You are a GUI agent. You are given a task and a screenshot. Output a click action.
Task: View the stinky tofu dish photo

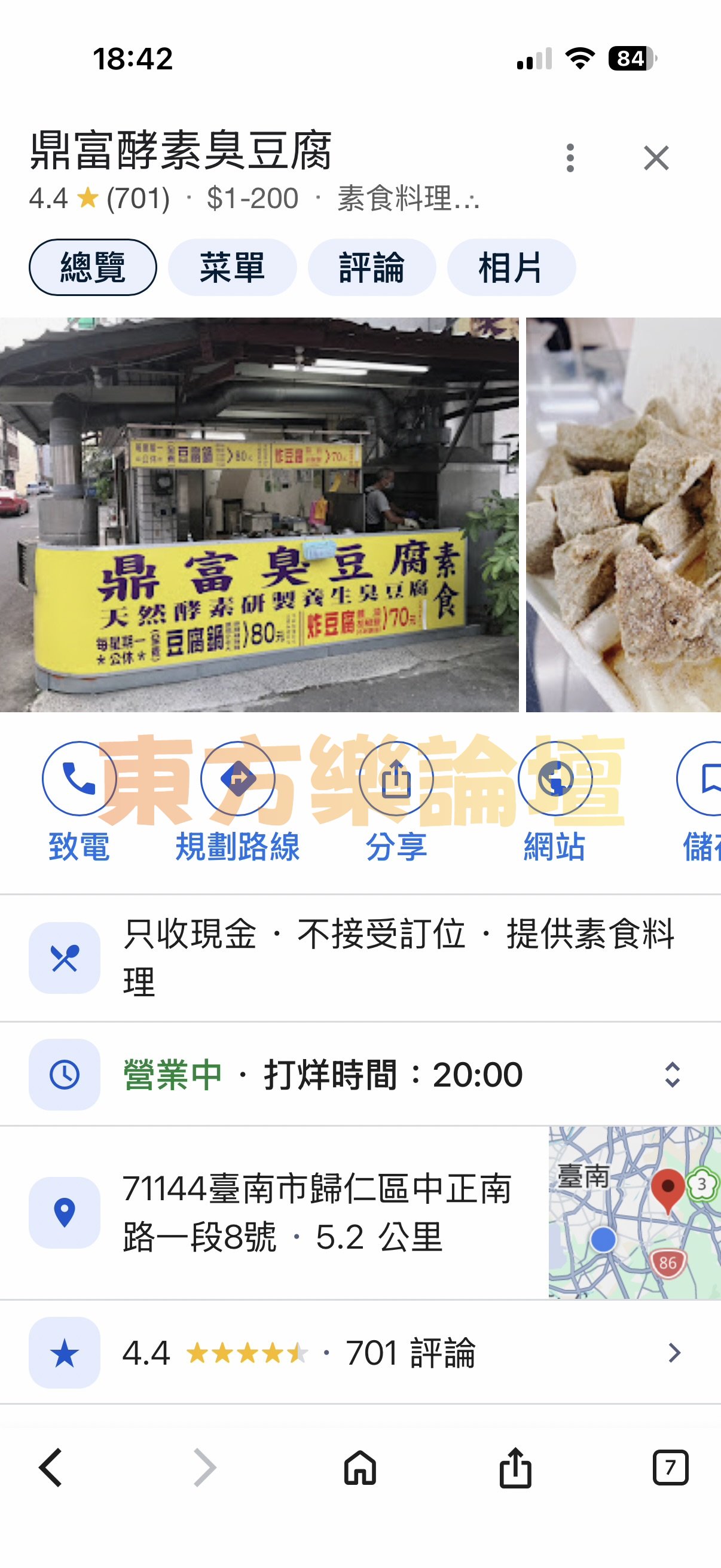(623, 514)
